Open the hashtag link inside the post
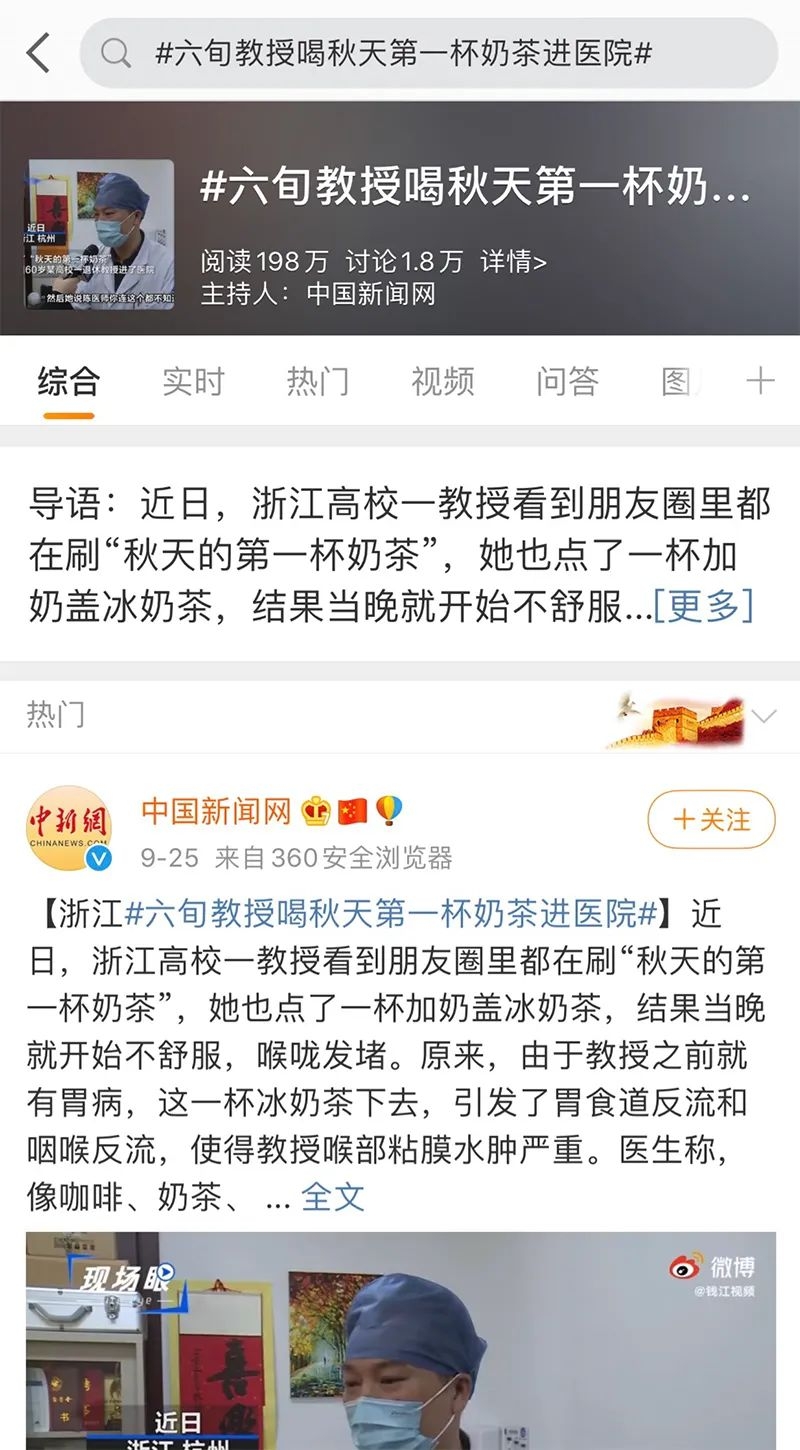The width and height of the screenshot is (800, 1450). (390, 913)
